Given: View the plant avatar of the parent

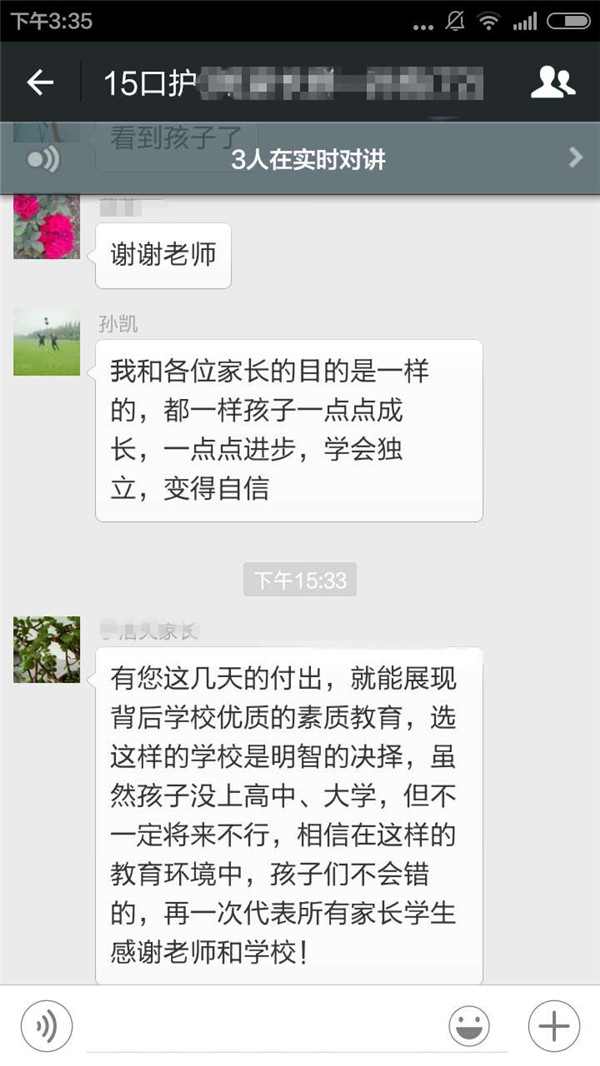Looking at the screenshot, I should point(46,650).
